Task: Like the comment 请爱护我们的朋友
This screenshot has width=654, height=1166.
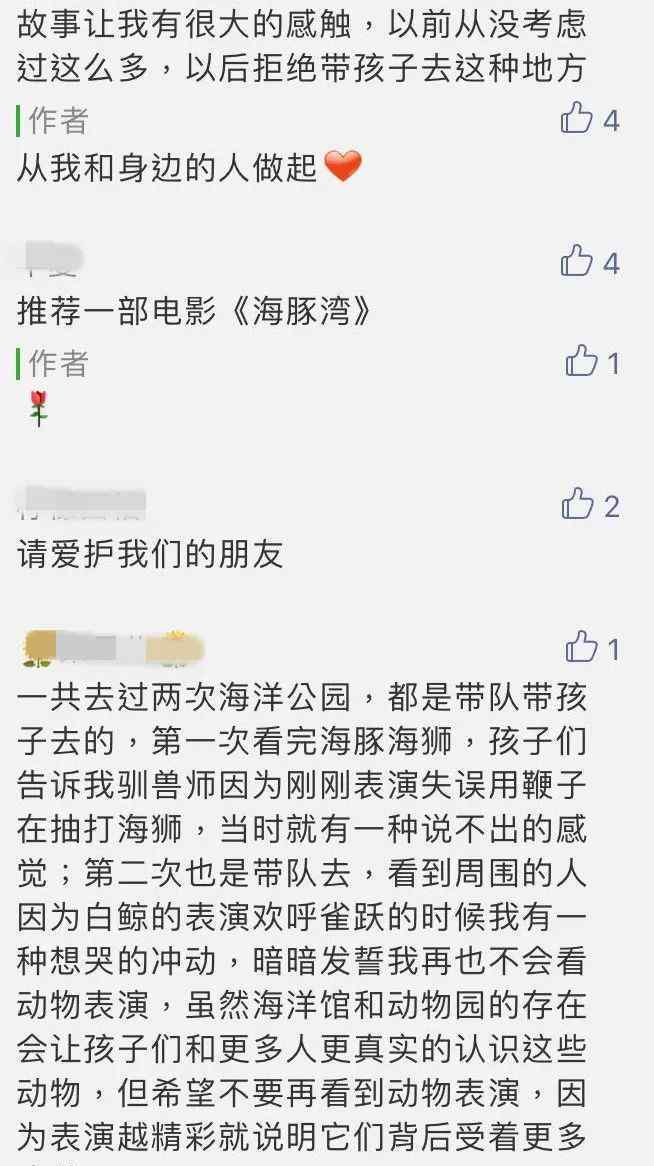Action: tap(577, 504)
